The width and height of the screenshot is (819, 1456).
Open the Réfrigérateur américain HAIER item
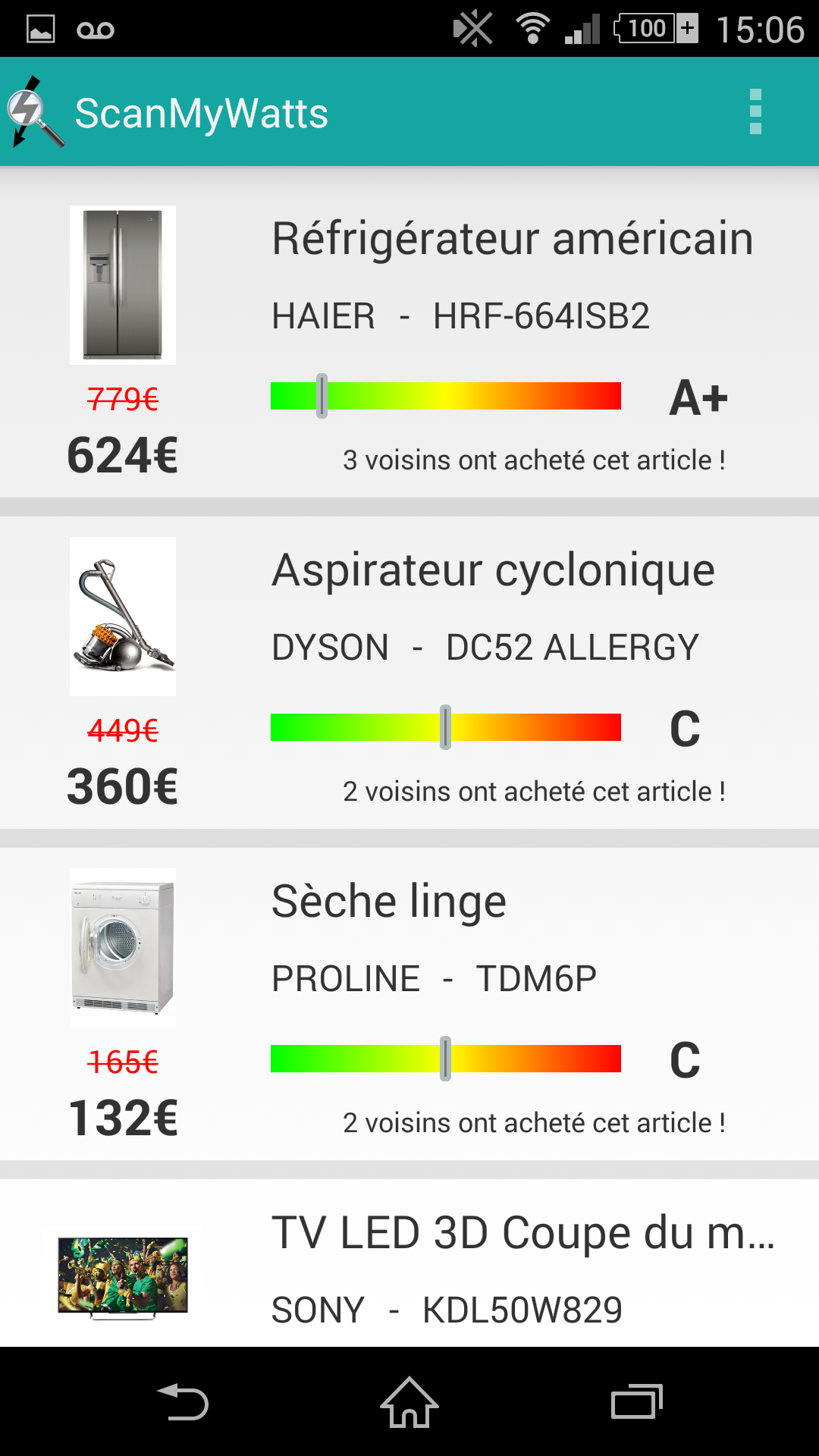[x=409, y=333]
